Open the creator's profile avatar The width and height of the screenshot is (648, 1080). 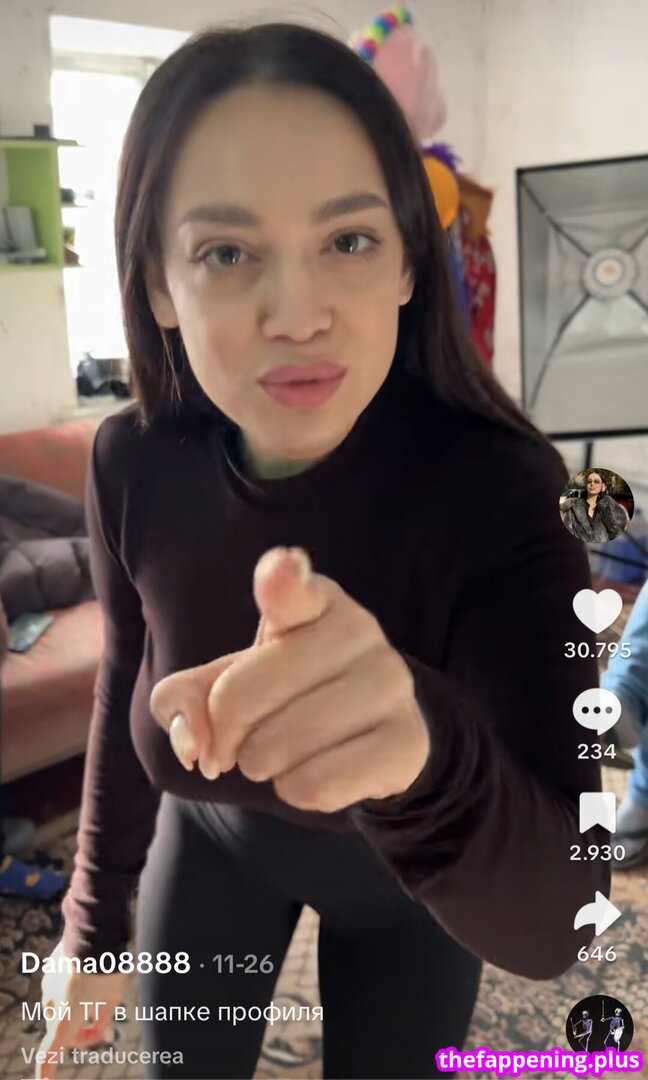pos(596,505)
